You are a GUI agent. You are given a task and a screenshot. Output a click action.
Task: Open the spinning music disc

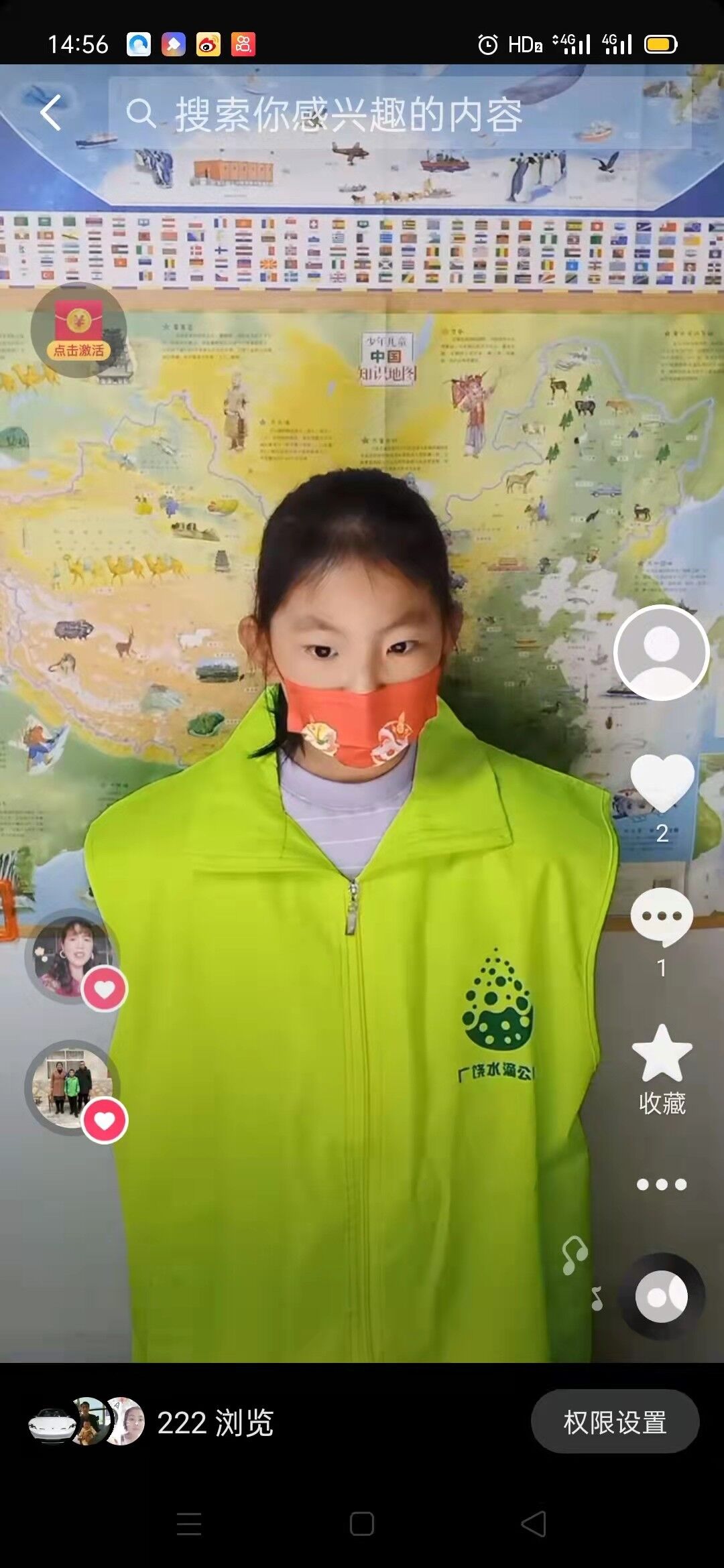click(x=662, y=1296)
